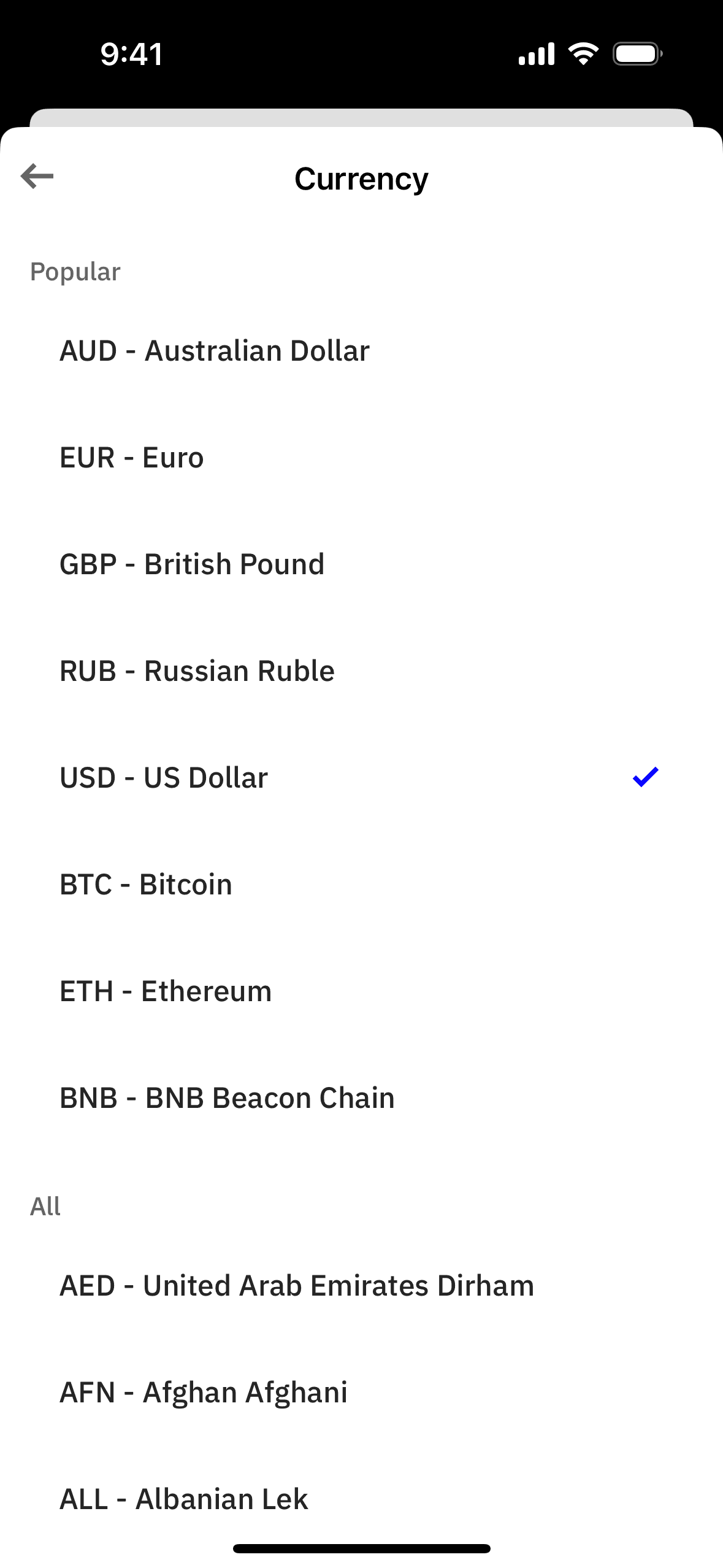This screenshot has width=723, height=1568.
Task: Switch currency to BTC - Bitcoin
Action: tap(146, 885)
